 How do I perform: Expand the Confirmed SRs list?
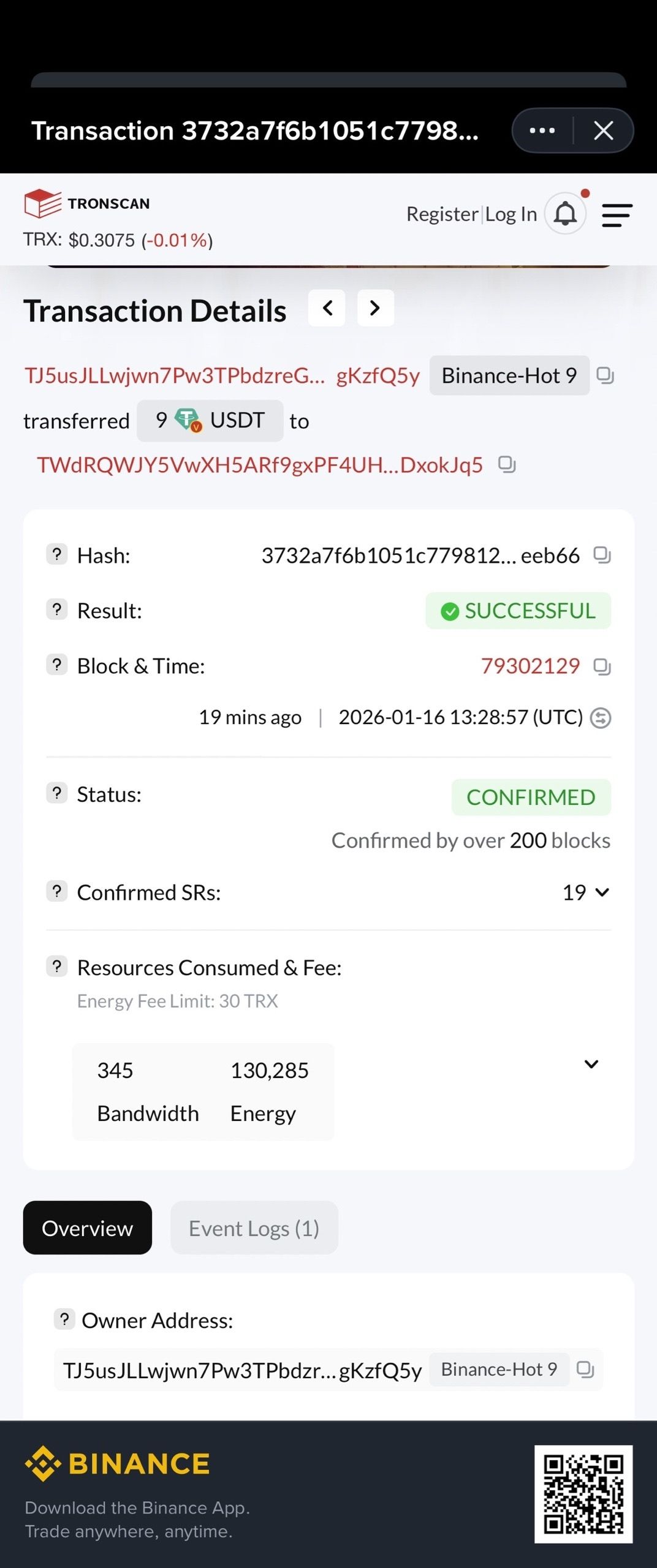click(x=602, y=892)
